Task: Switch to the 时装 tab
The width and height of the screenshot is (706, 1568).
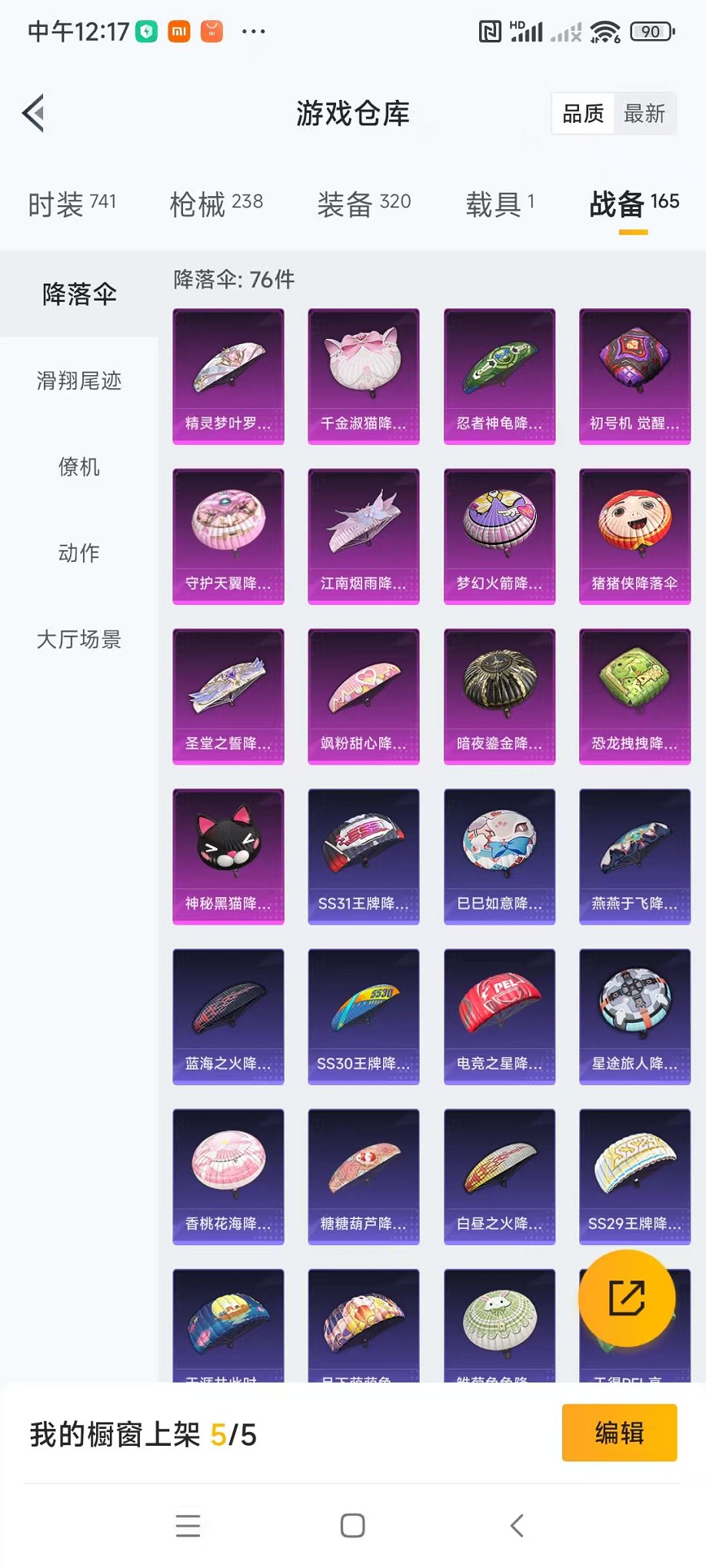Action: click(72, 204)
